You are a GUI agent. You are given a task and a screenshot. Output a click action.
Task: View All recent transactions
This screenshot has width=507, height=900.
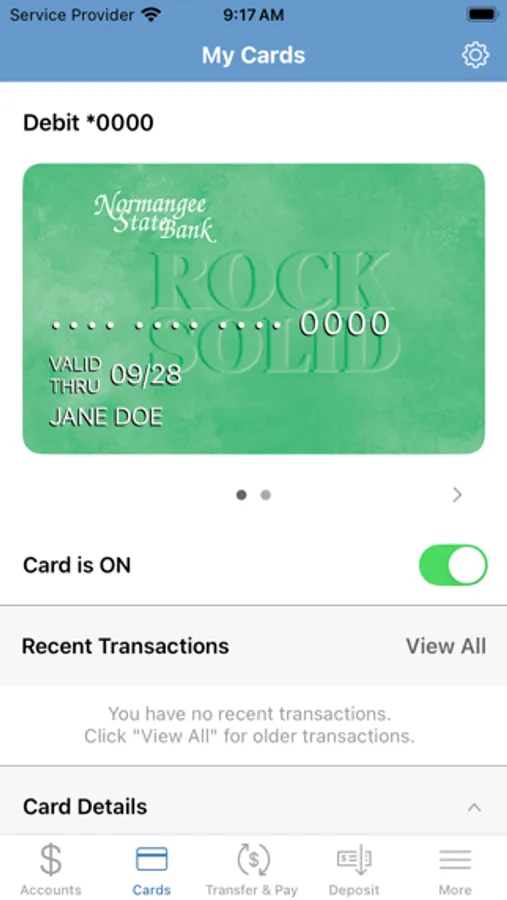click(446, 646)
